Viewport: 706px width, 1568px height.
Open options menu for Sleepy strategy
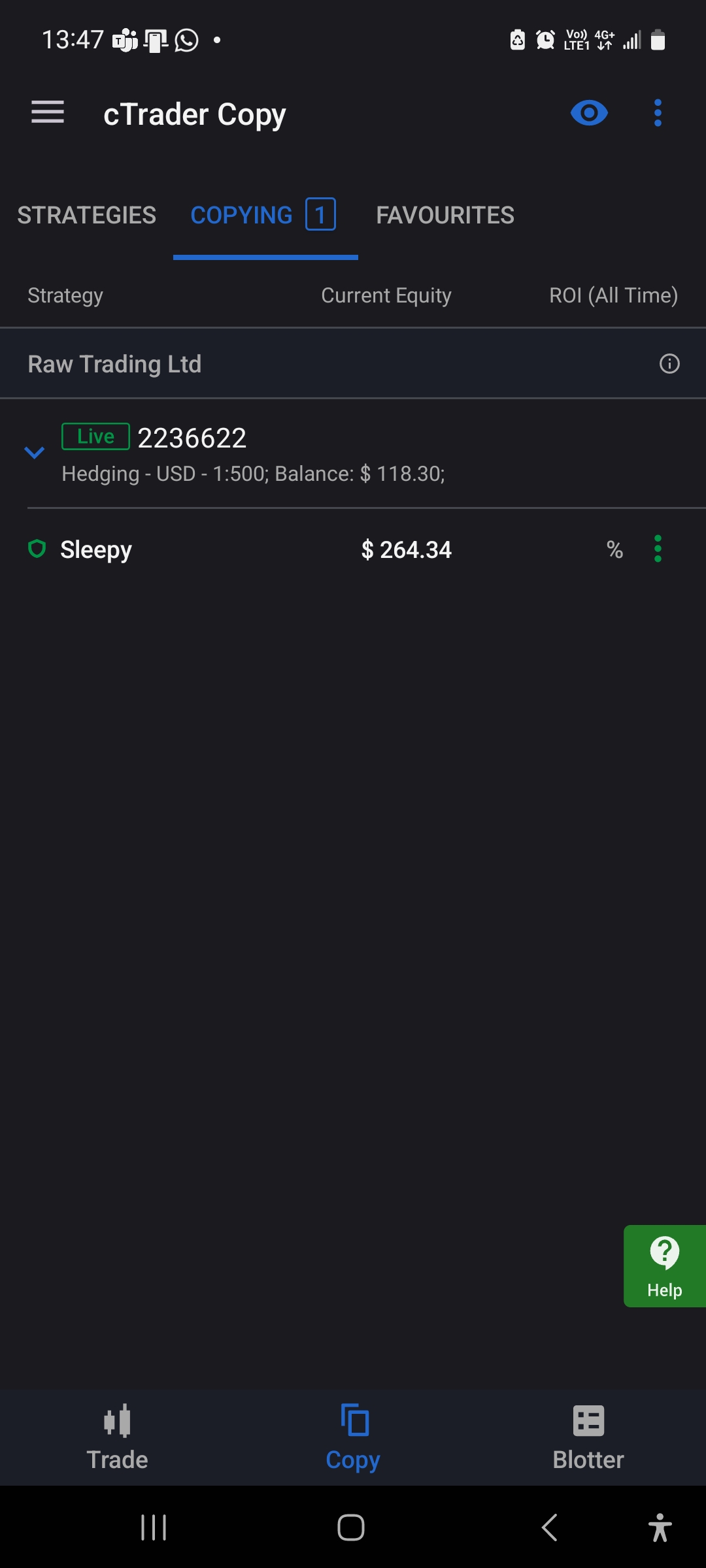(658, 549)
